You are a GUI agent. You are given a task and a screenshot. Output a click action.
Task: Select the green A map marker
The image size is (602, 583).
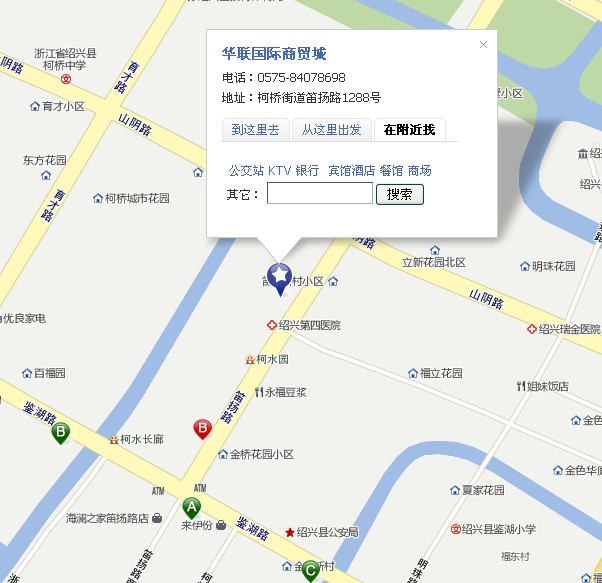coord(192,507)
